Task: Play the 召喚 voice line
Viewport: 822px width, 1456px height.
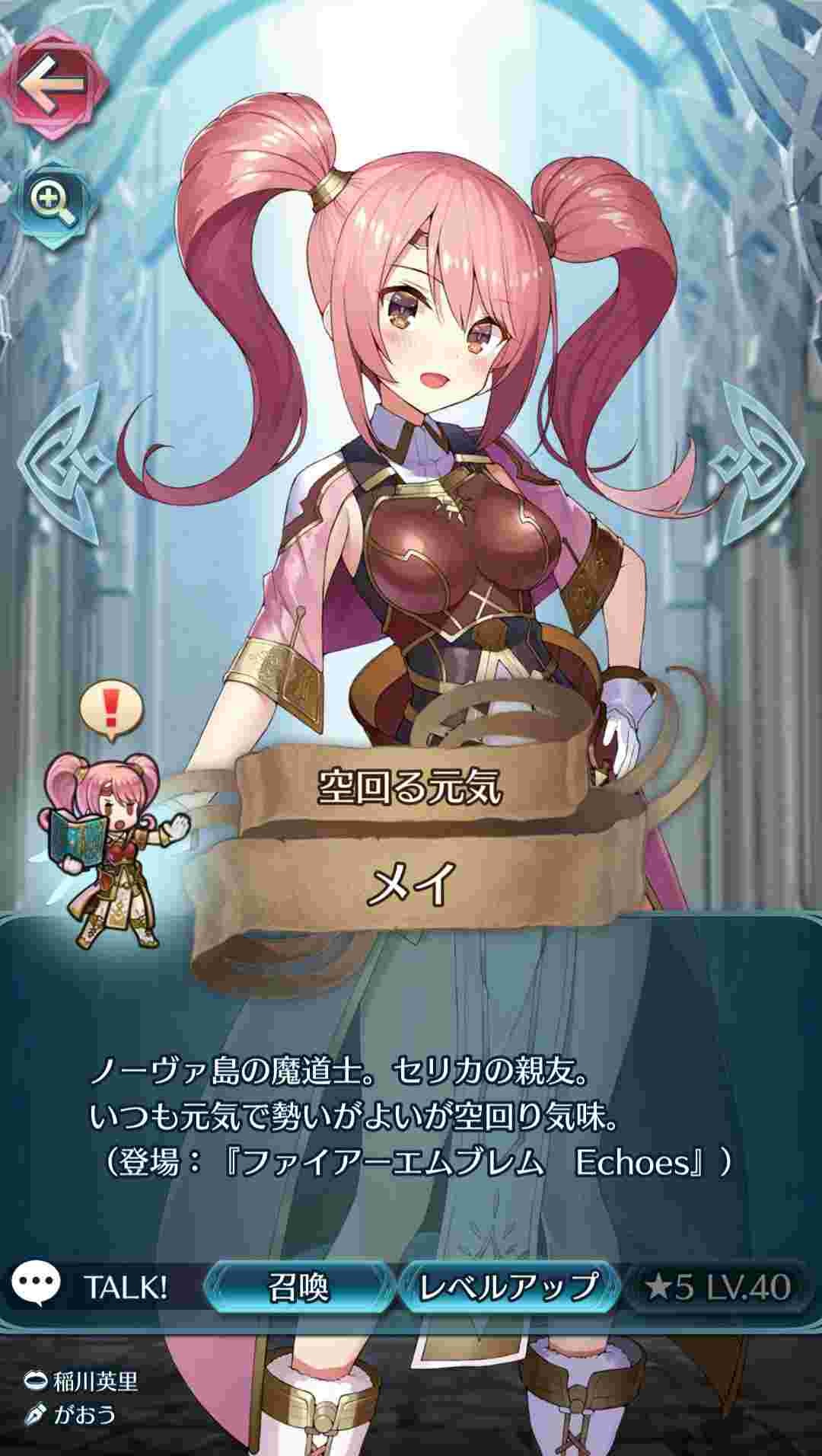Action: pyautogui.click(x=299, y=1285)
